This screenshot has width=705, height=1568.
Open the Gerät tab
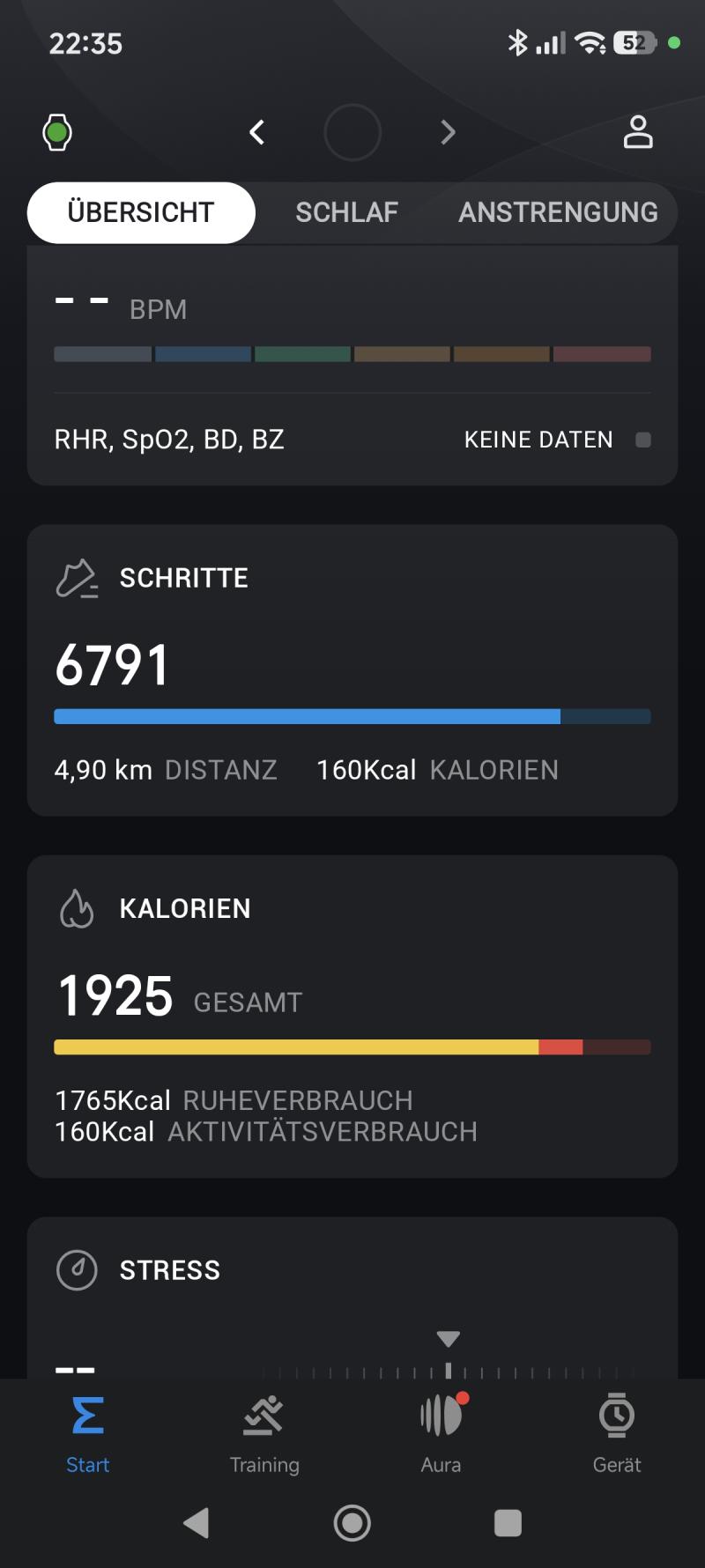[617, 1433]
